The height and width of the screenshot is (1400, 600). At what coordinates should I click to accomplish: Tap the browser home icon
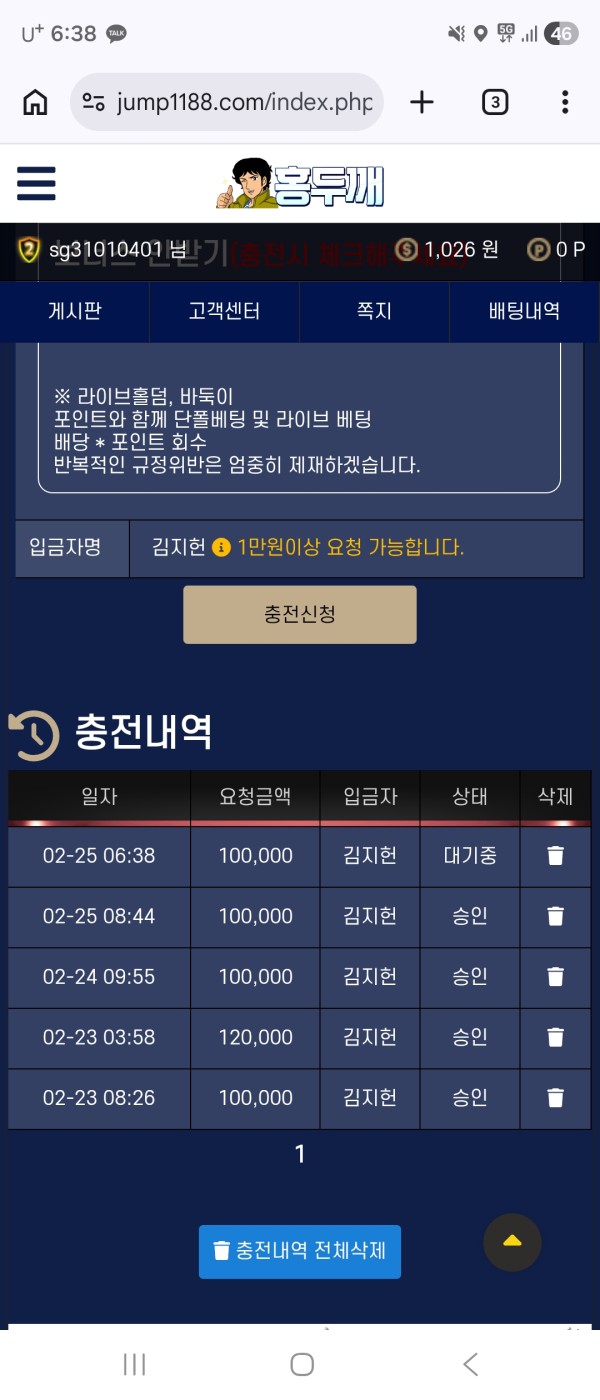tap(35, 102)
